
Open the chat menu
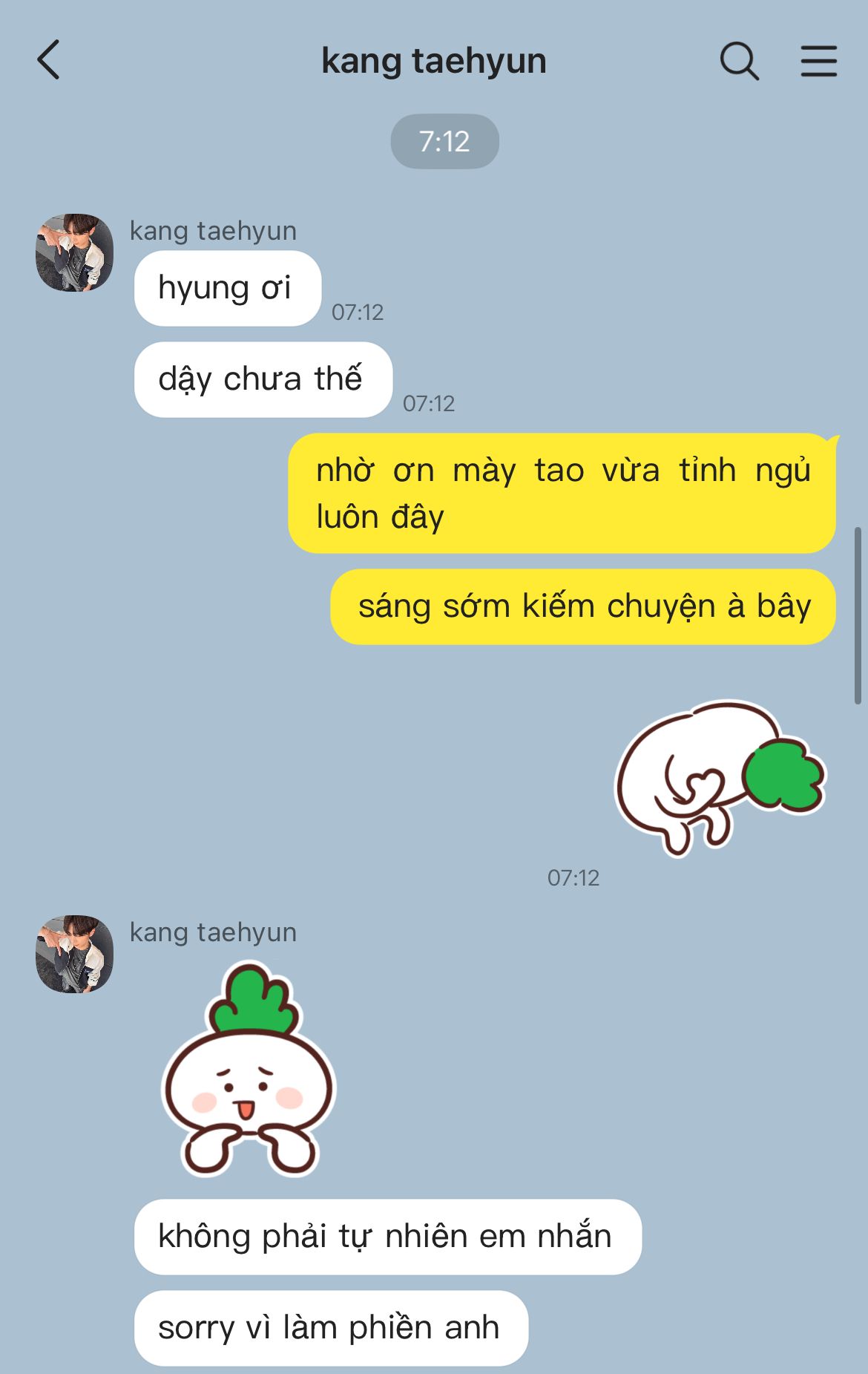click(x=818, y=61)
